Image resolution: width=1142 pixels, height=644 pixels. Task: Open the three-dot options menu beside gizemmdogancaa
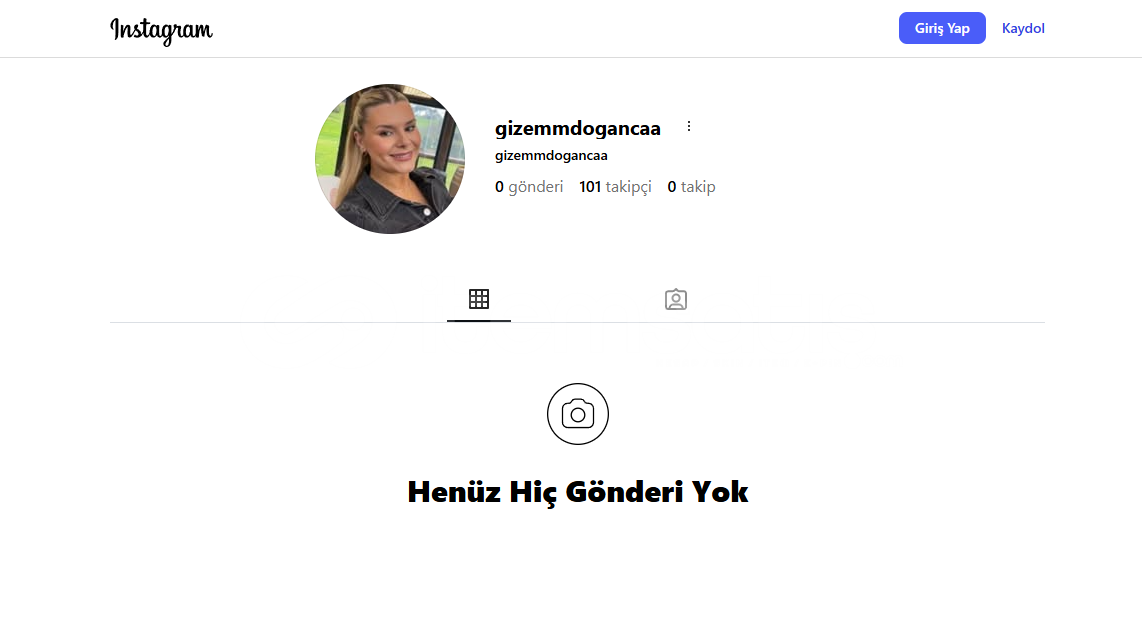(x=688, y=127)
